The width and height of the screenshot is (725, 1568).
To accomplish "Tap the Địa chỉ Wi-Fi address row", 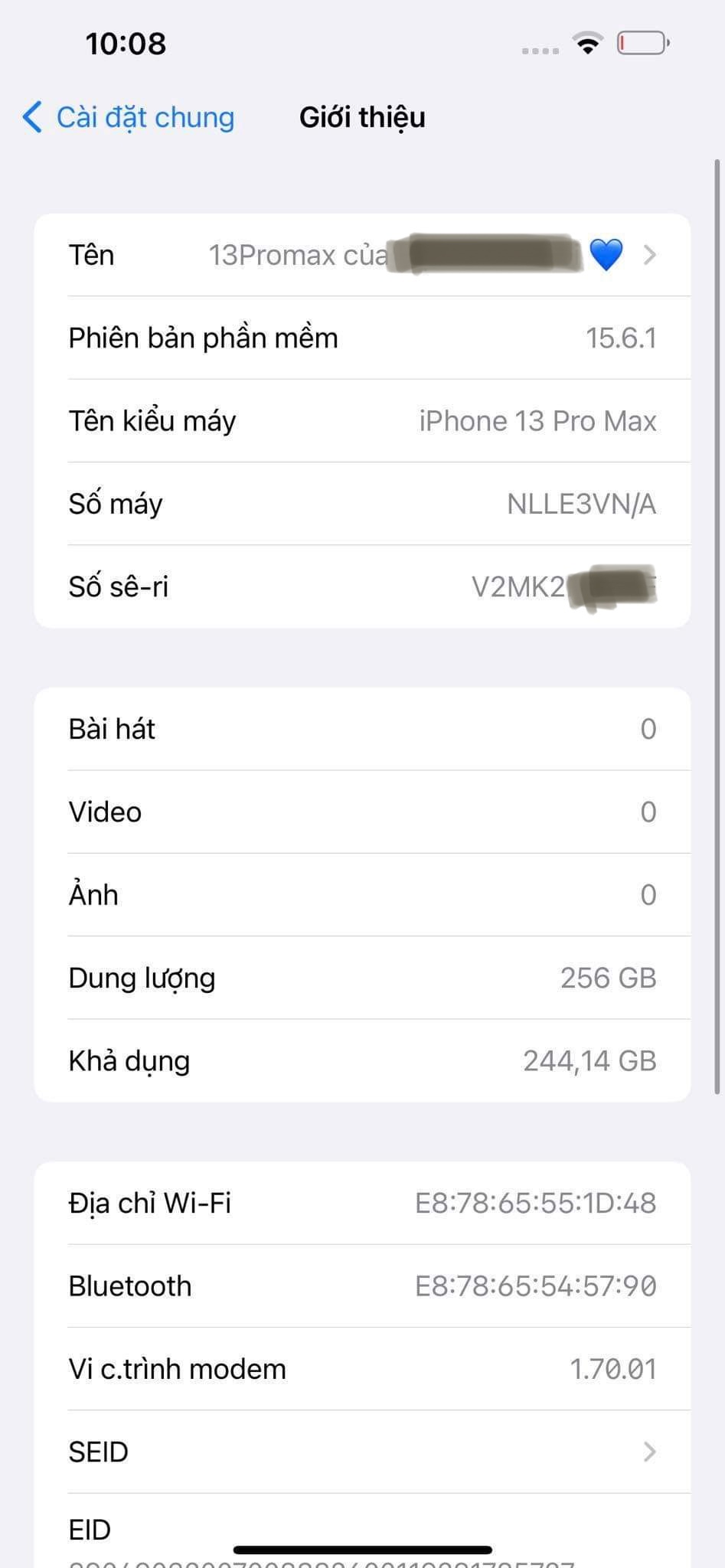I will coord(362,1203).
